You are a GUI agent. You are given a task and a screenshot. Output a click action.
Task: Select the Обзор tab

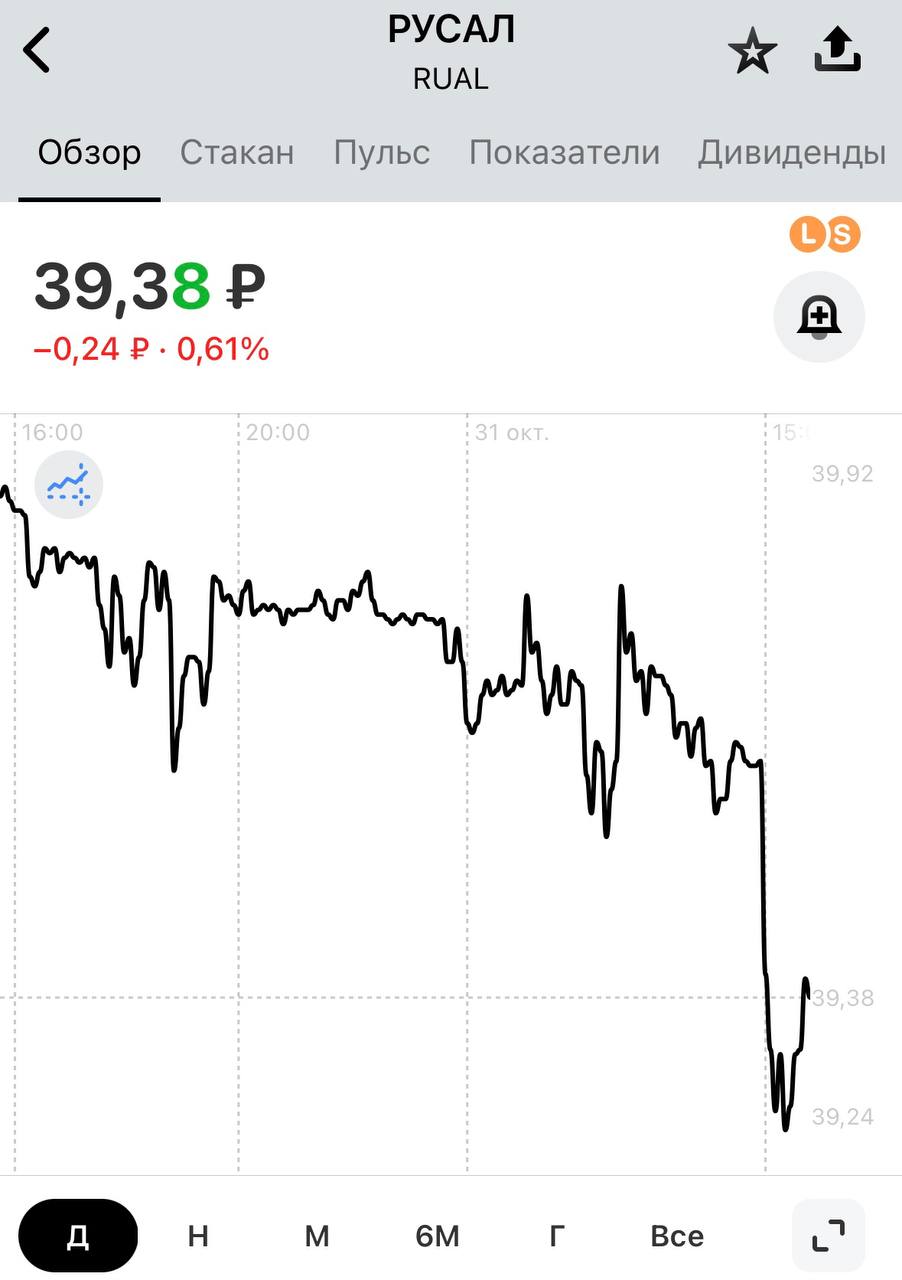tap(89, 153)
